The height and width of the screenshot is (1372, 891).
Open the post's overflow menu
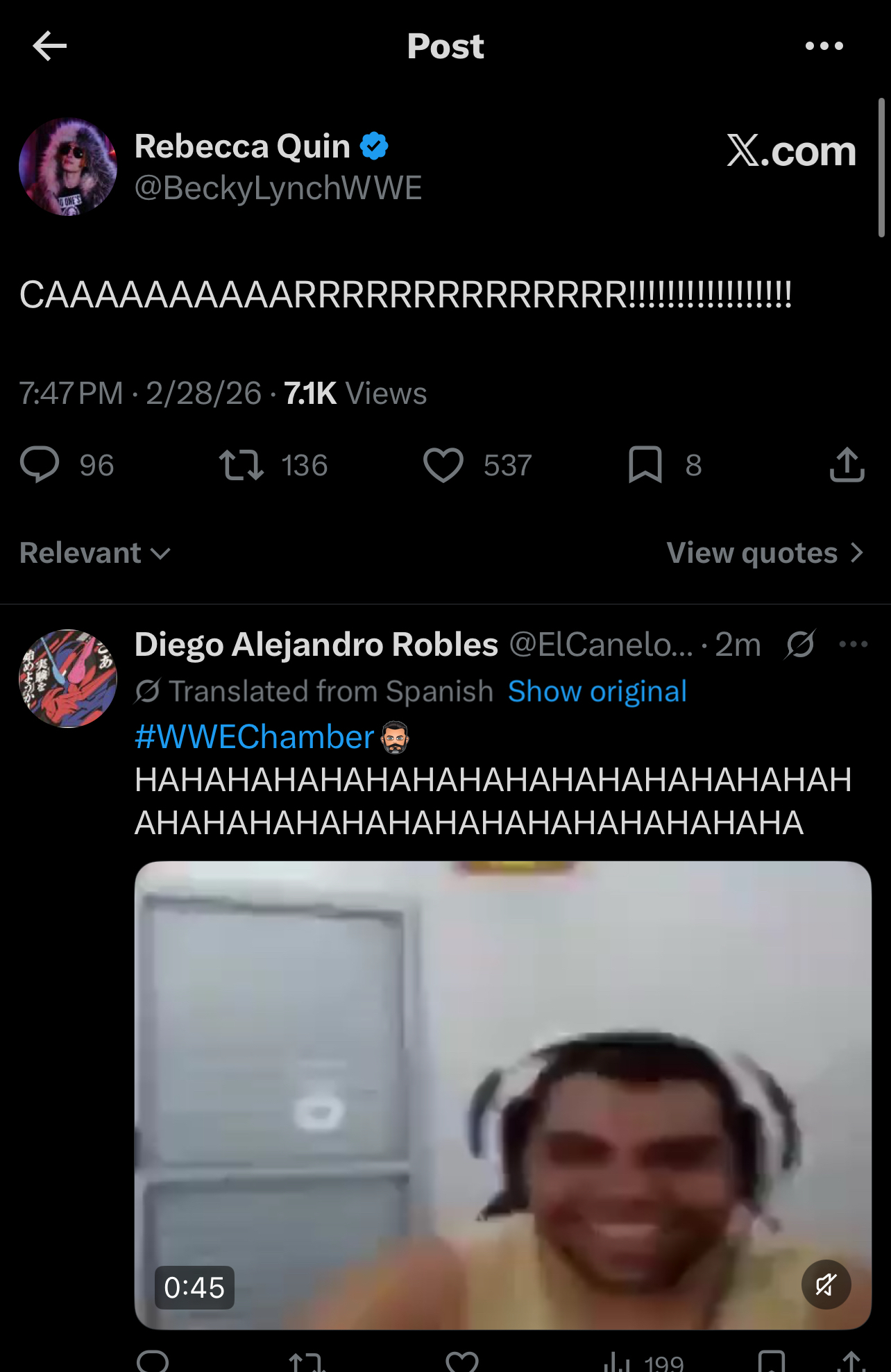(x=824, y=46)
